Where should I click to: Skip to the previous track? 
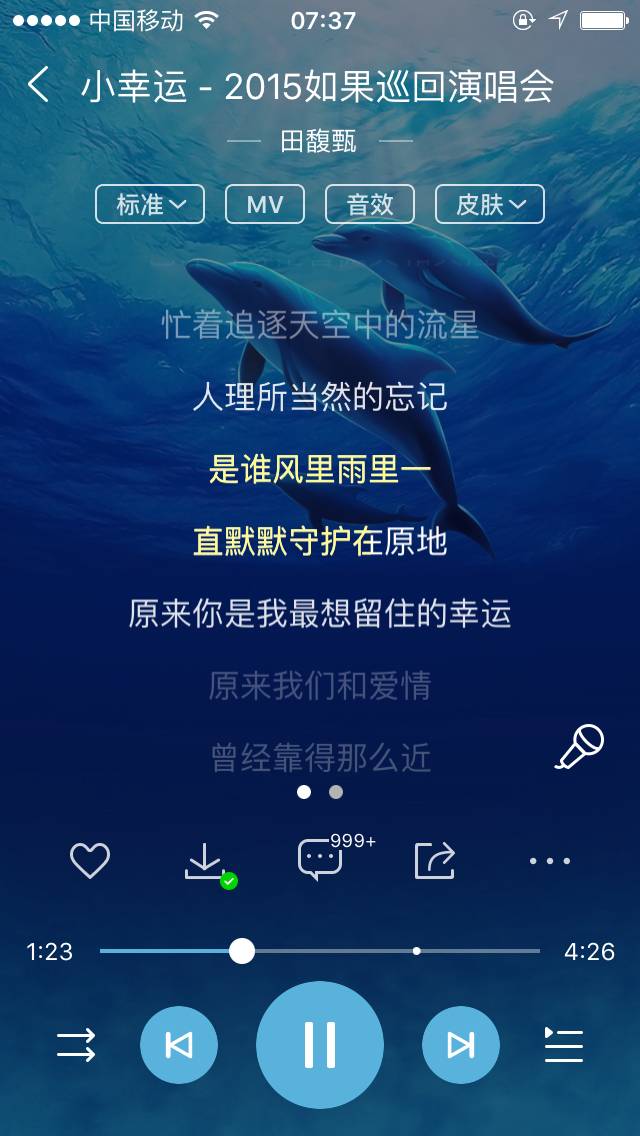pyautogui.click(x=179, y=1046)
